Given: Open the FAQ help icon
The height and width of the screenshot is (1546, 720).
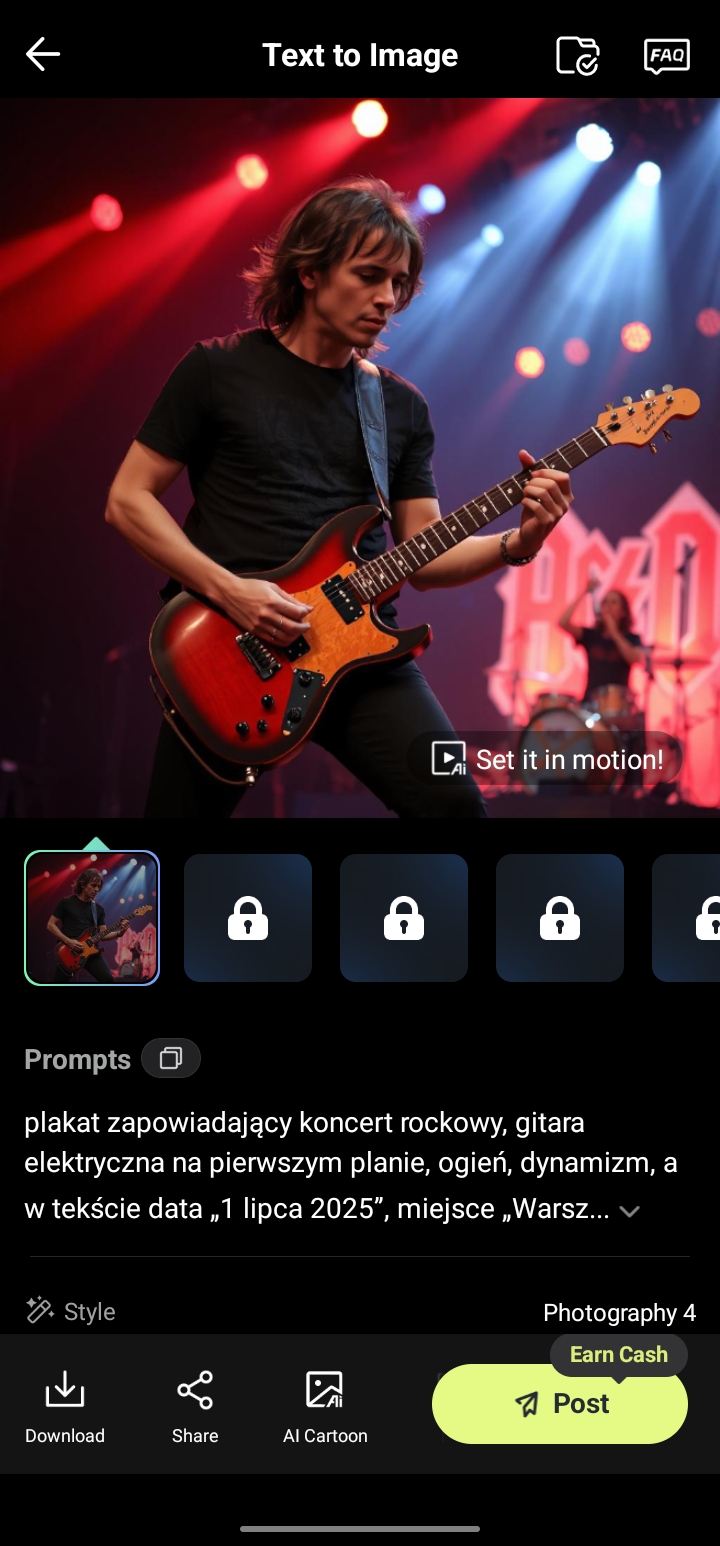Looking at the screenshot, I should coord(667,55).
